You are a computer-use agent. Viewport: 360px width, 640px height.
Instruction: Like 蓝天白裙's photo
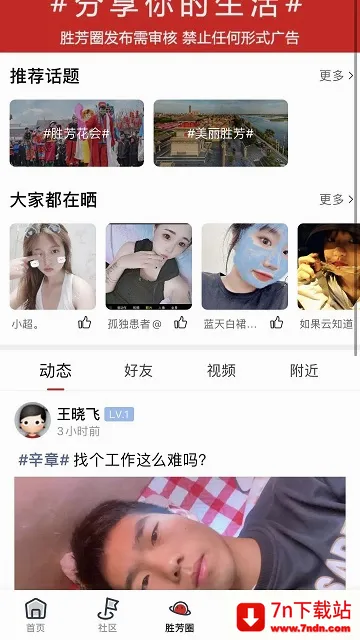click(x=276, y=323)
